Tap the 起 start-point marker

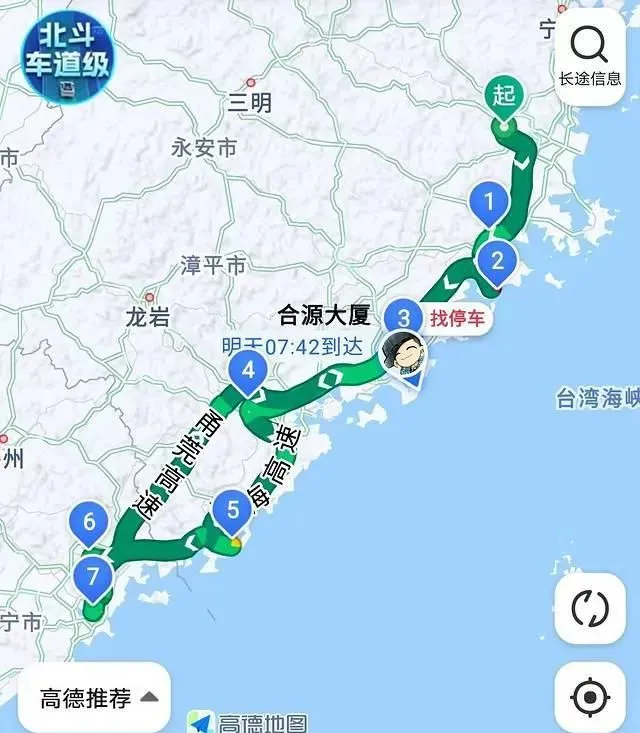[x=504, y=96]
